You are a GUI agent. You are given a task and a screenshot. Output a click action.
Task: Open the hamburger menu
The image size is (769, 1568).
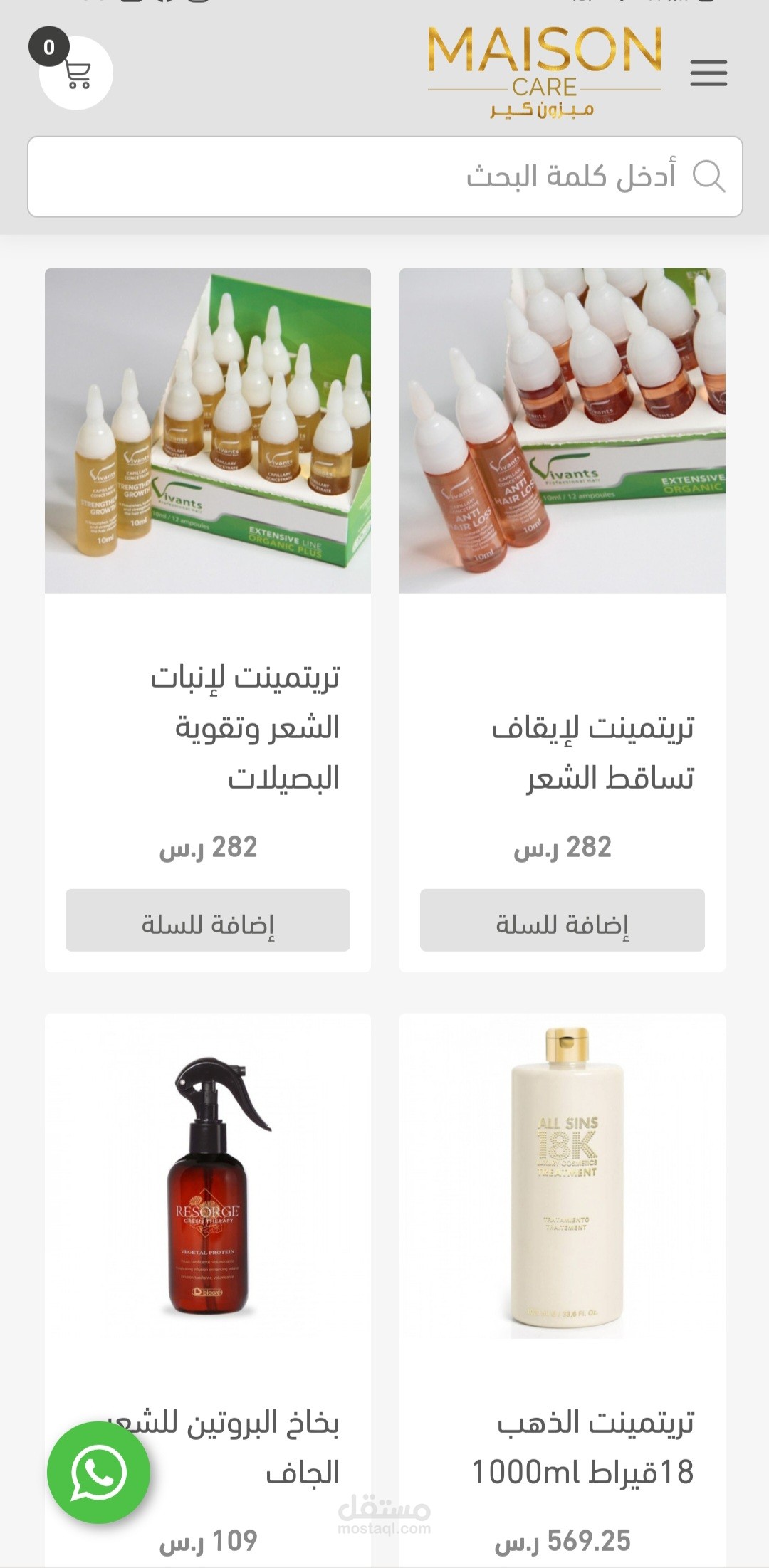click(708, 73)
